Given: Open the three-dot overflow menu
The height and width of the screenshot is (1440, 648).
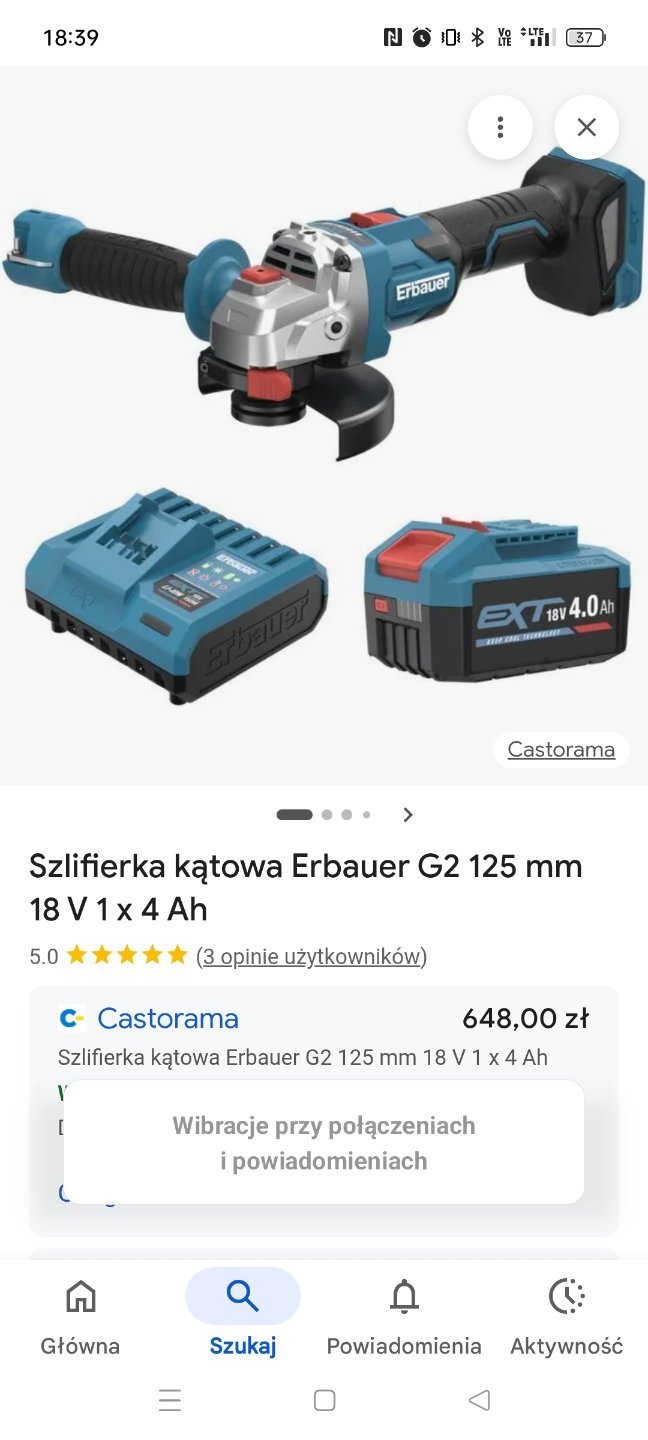Looking at the screenshot, I should [500, 127].
